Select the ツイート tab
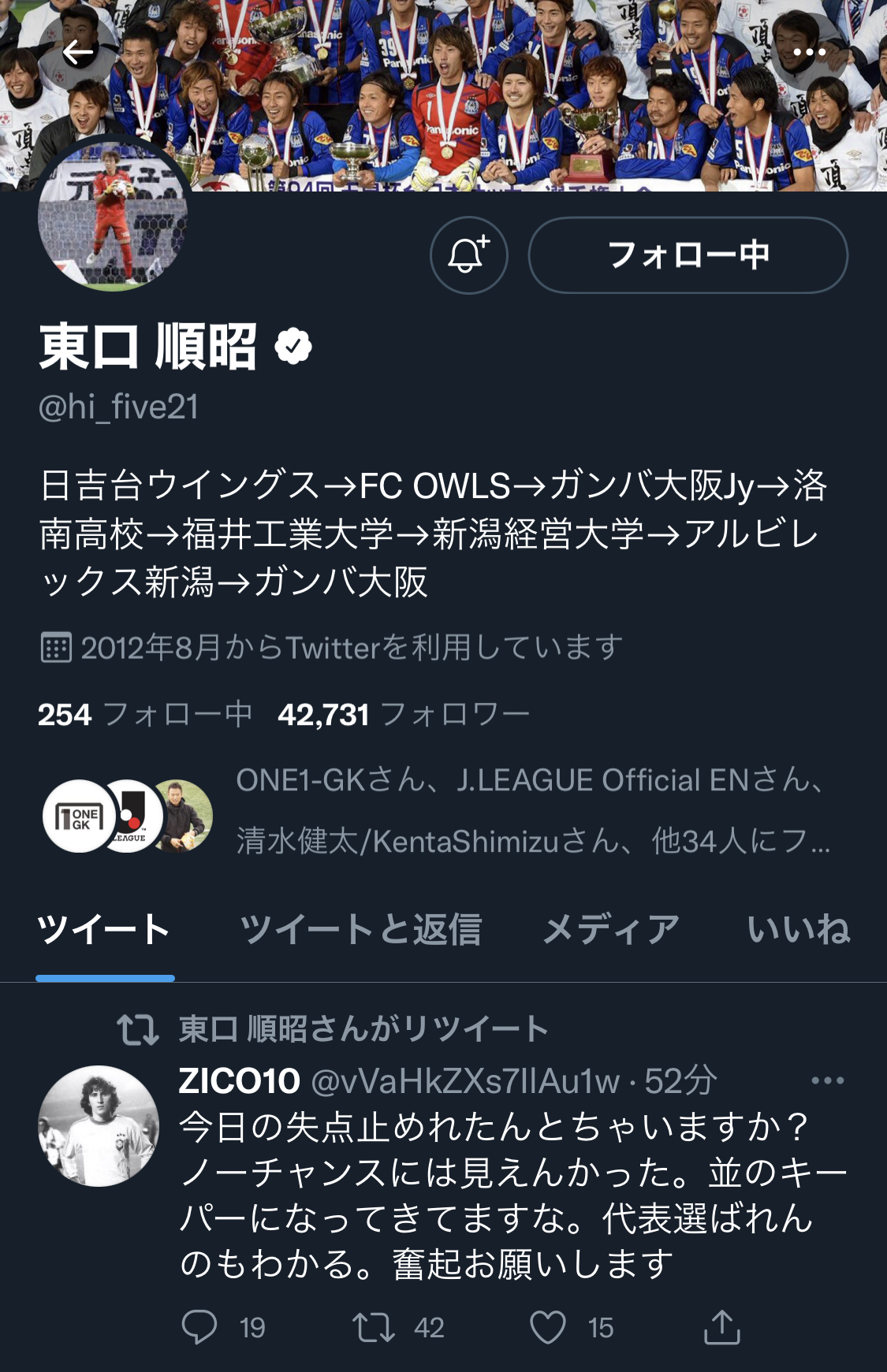This screenshot has width=887, height=1372. pos(104,930)
